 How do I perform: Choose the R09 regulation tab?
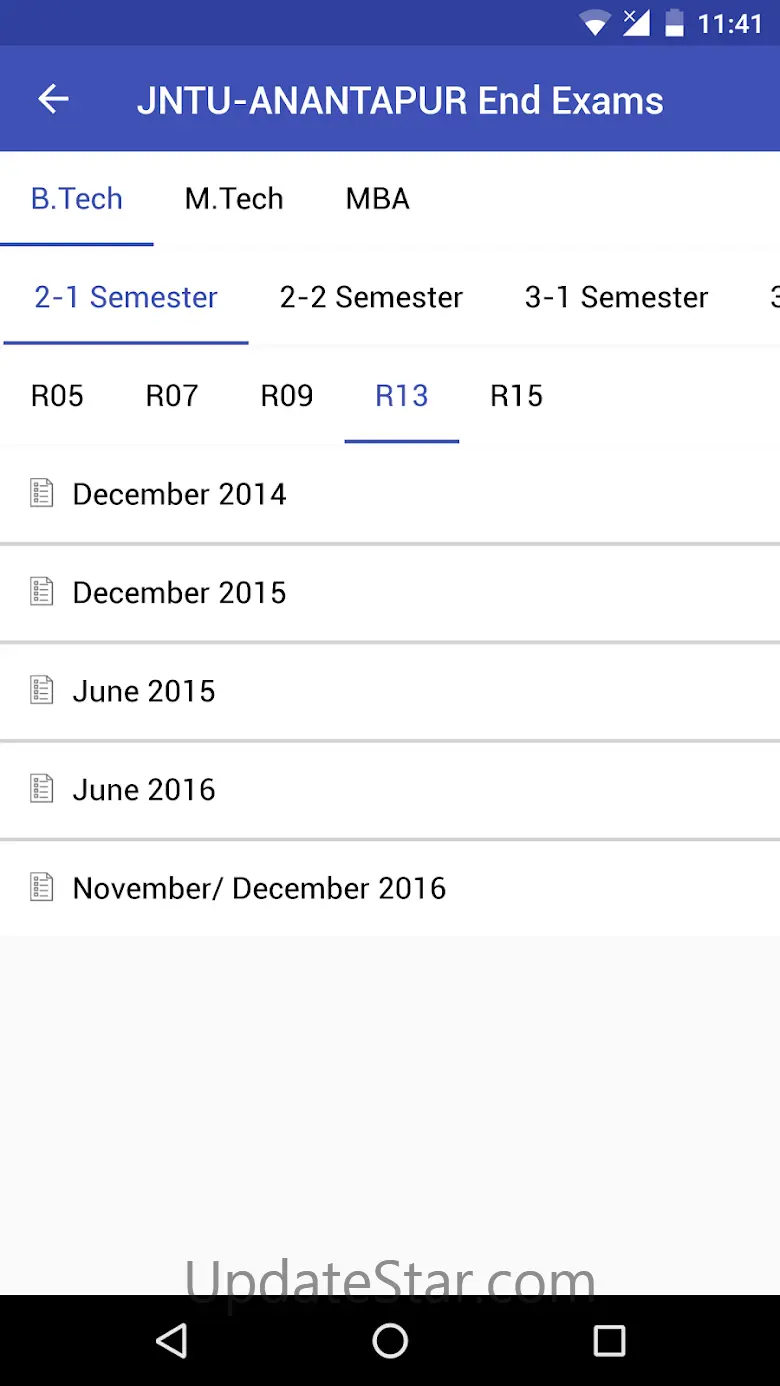(x=287, y=396)
